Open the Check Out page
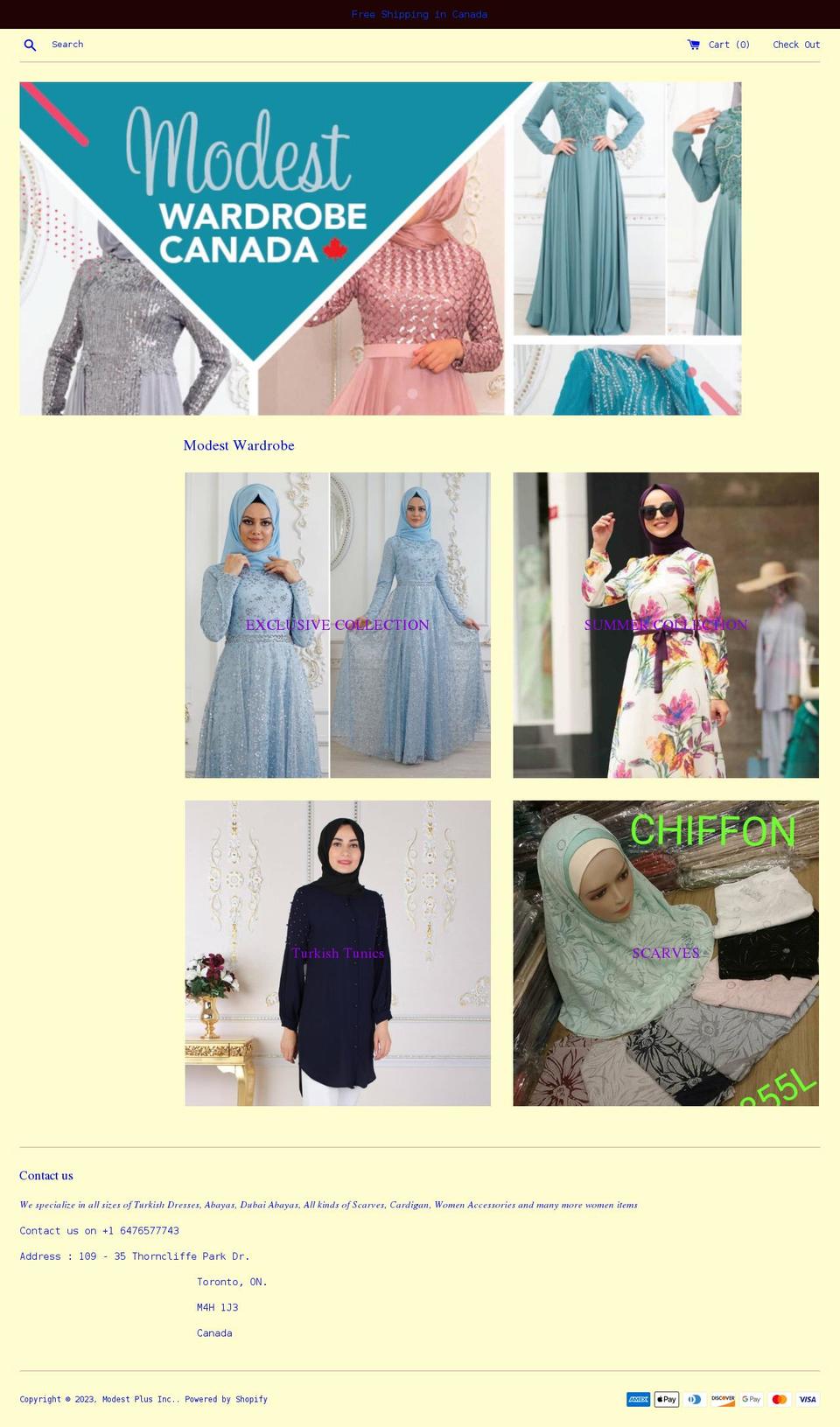This screenshot has width=840, height=1427. (796, 44)
